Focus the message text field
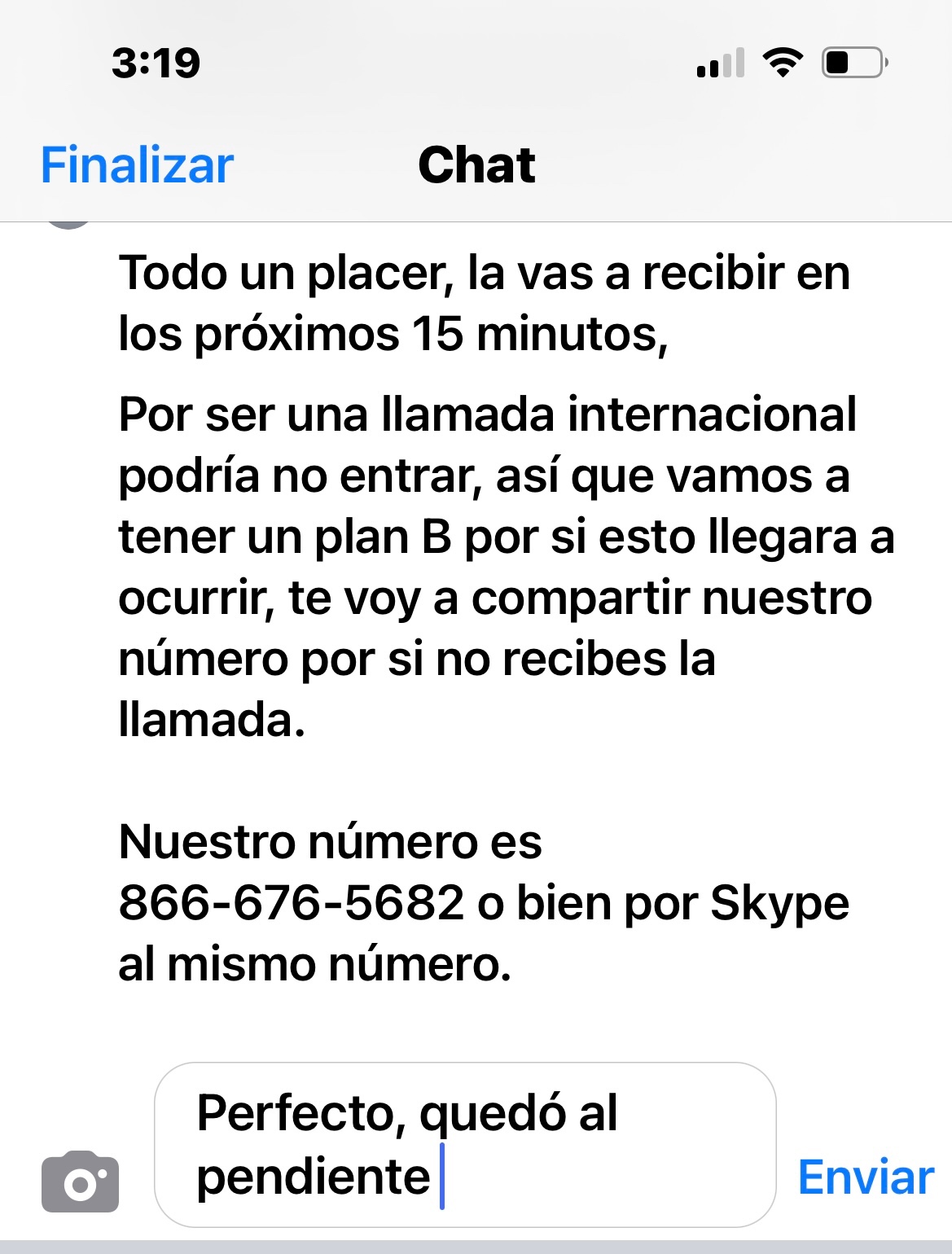 tap(464, 1144)
